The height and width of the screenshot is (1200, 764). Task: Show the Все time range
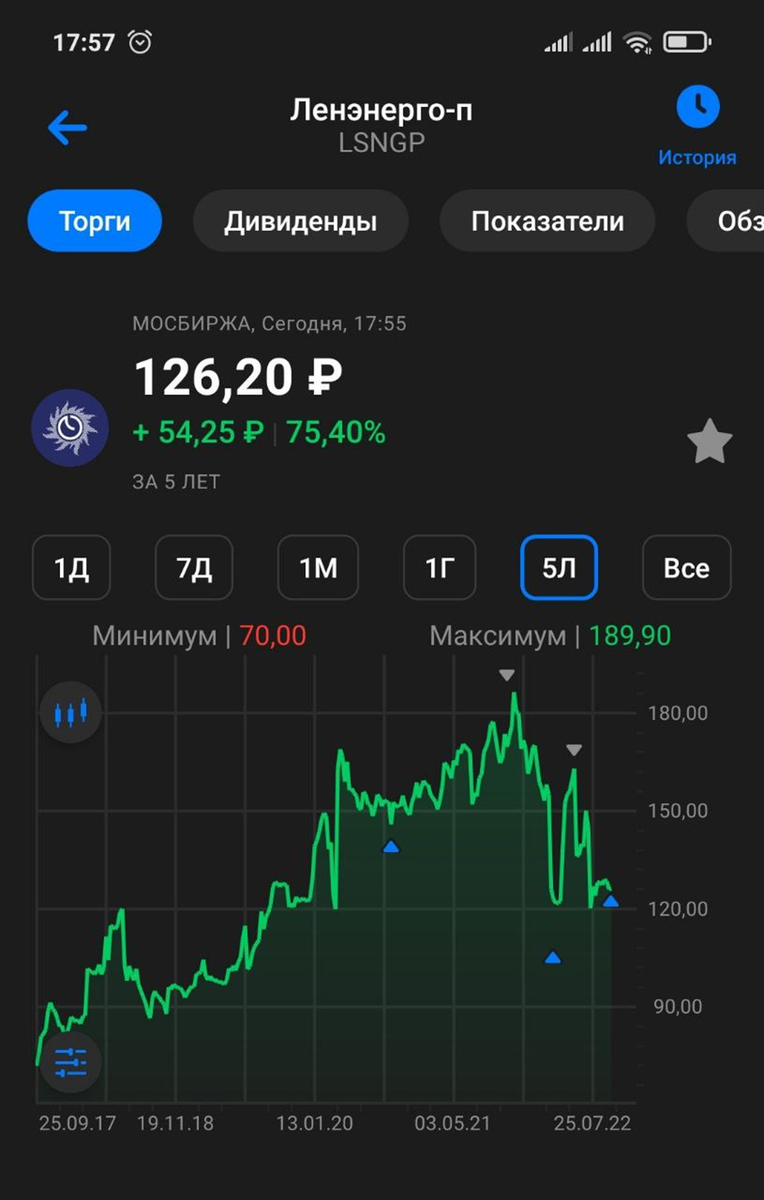point(686,568)
